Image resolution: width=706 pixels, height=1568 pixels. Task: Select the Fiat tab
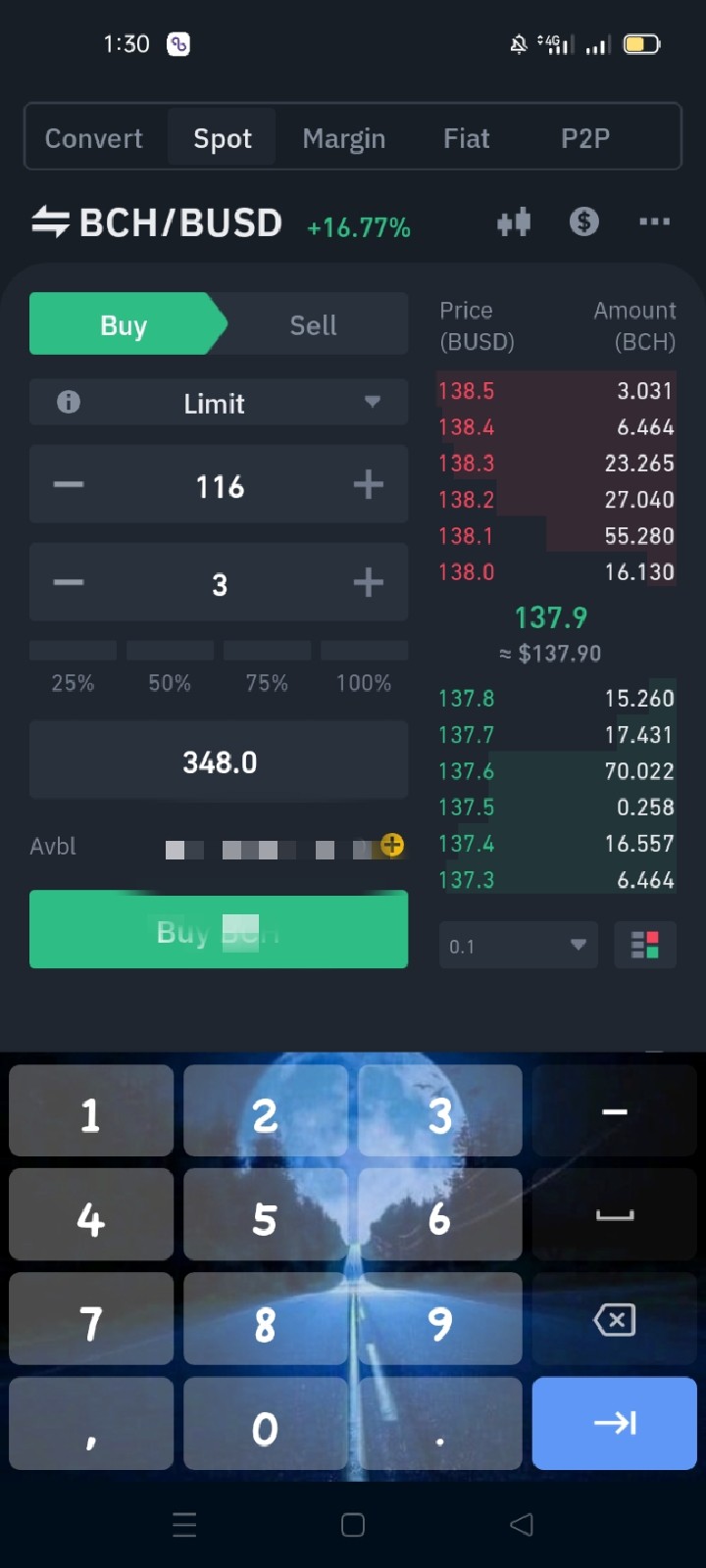466,138
